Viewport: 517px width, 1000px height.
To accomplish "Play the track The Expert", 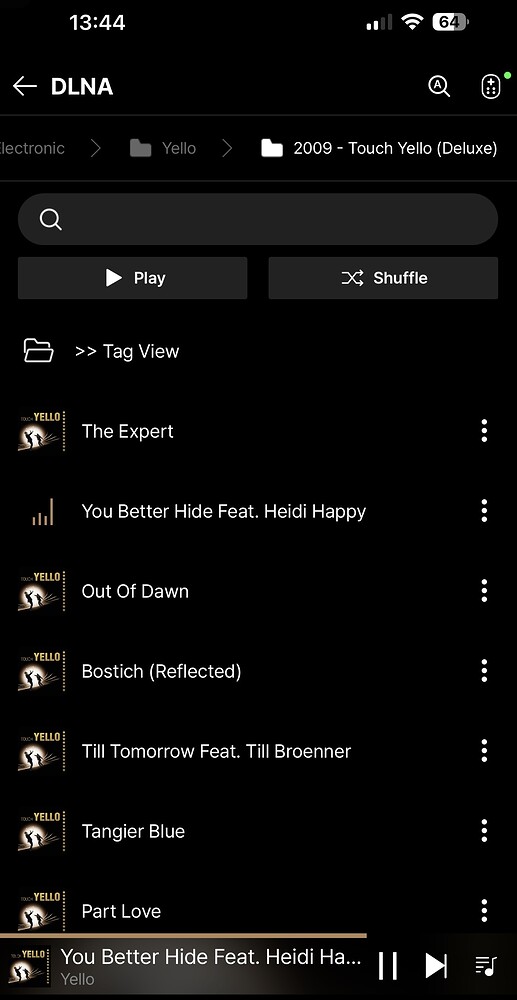I will pyautogui.click(x=127, y=431).
